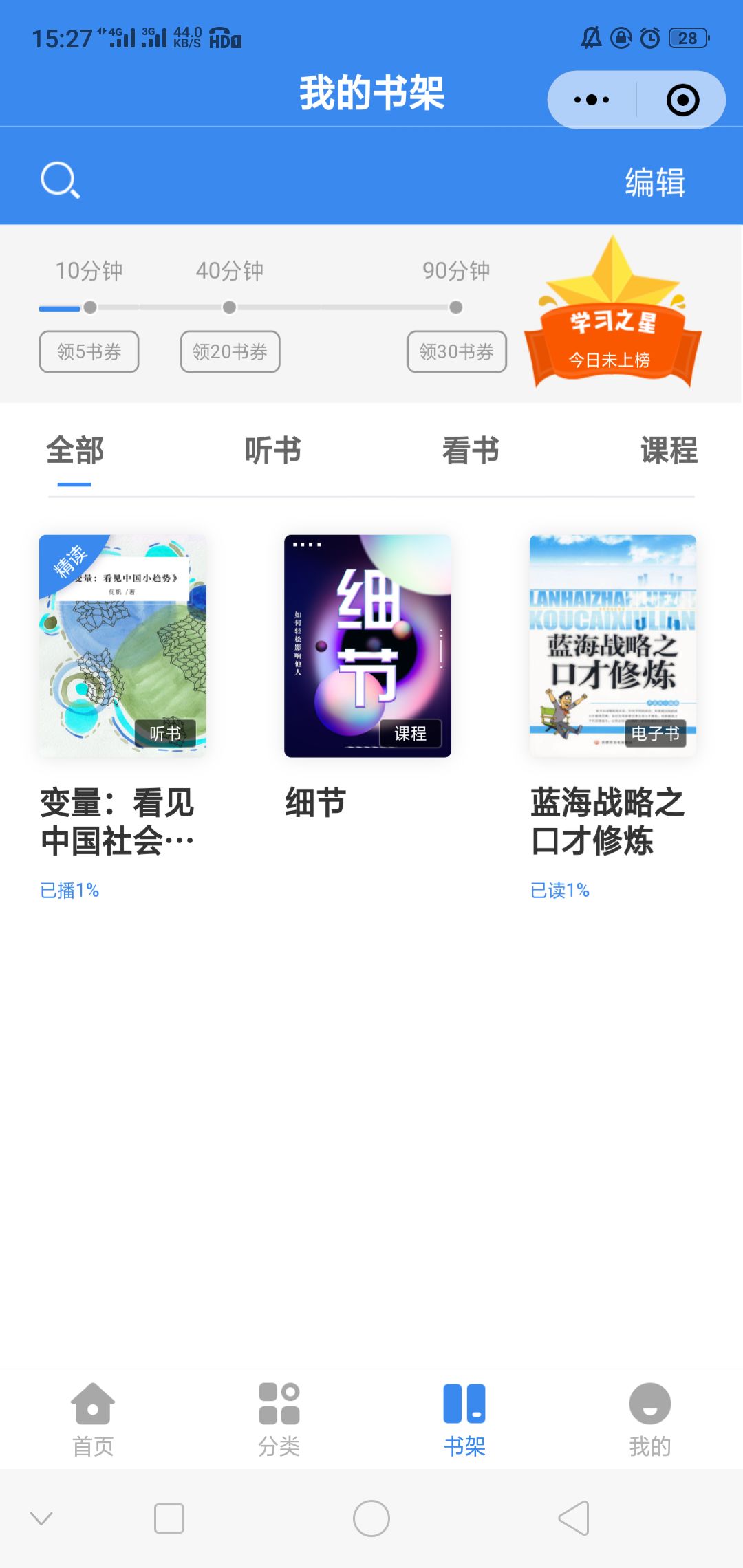Switch to the 课程 tab
Screen dimensions: 743x1568
pos(669,451)
